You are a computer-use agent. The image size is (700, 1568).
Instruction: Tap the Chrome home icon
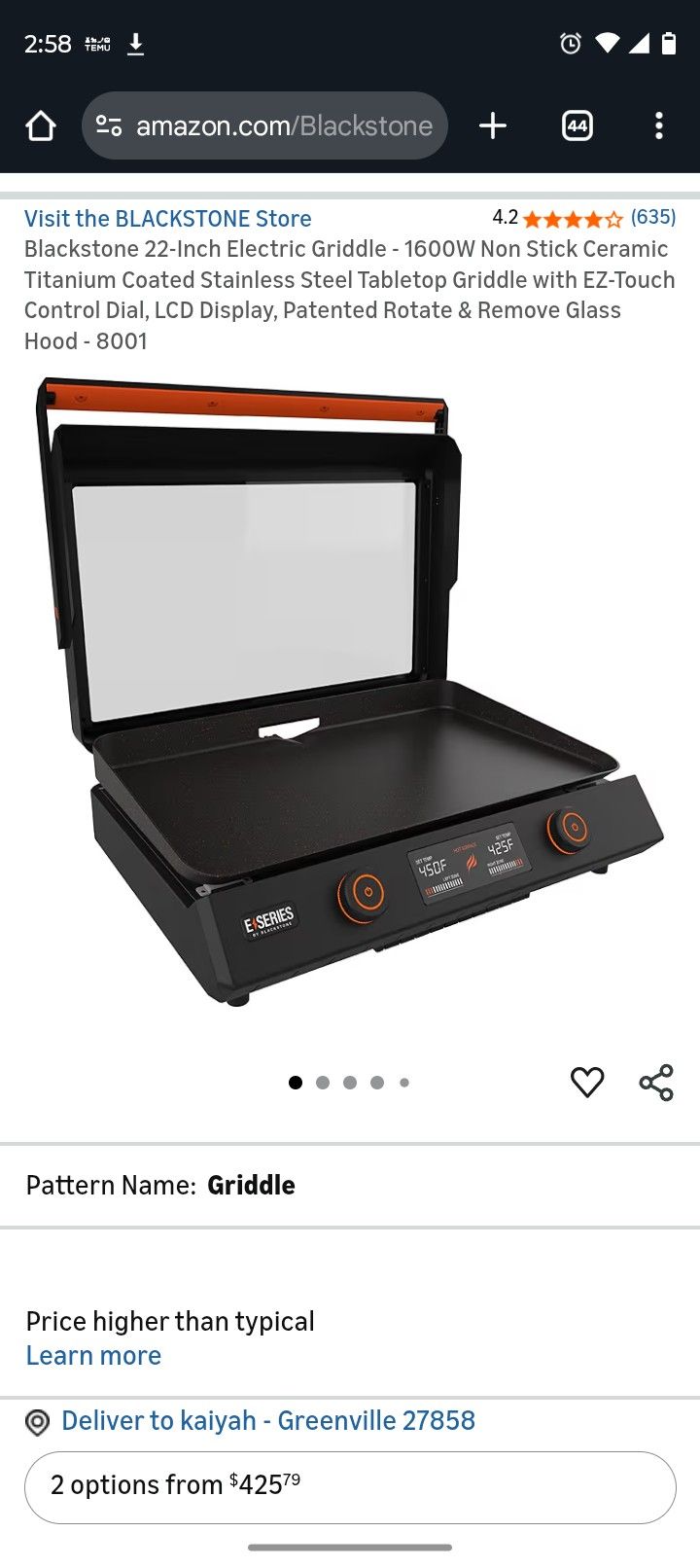coord(40,125)
